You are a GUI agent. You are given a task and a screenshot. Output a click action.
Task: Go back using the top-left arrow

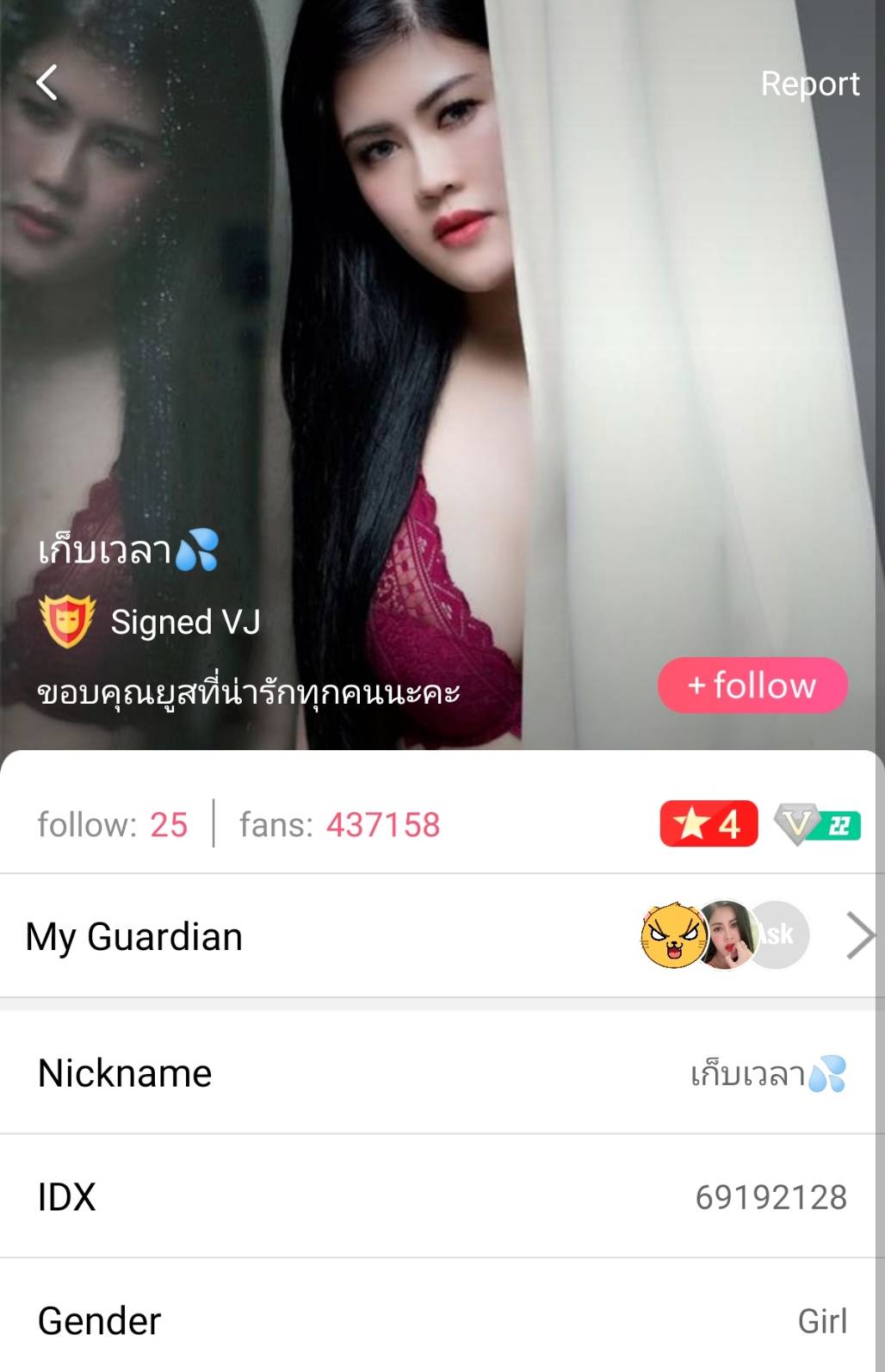point(47,83)
